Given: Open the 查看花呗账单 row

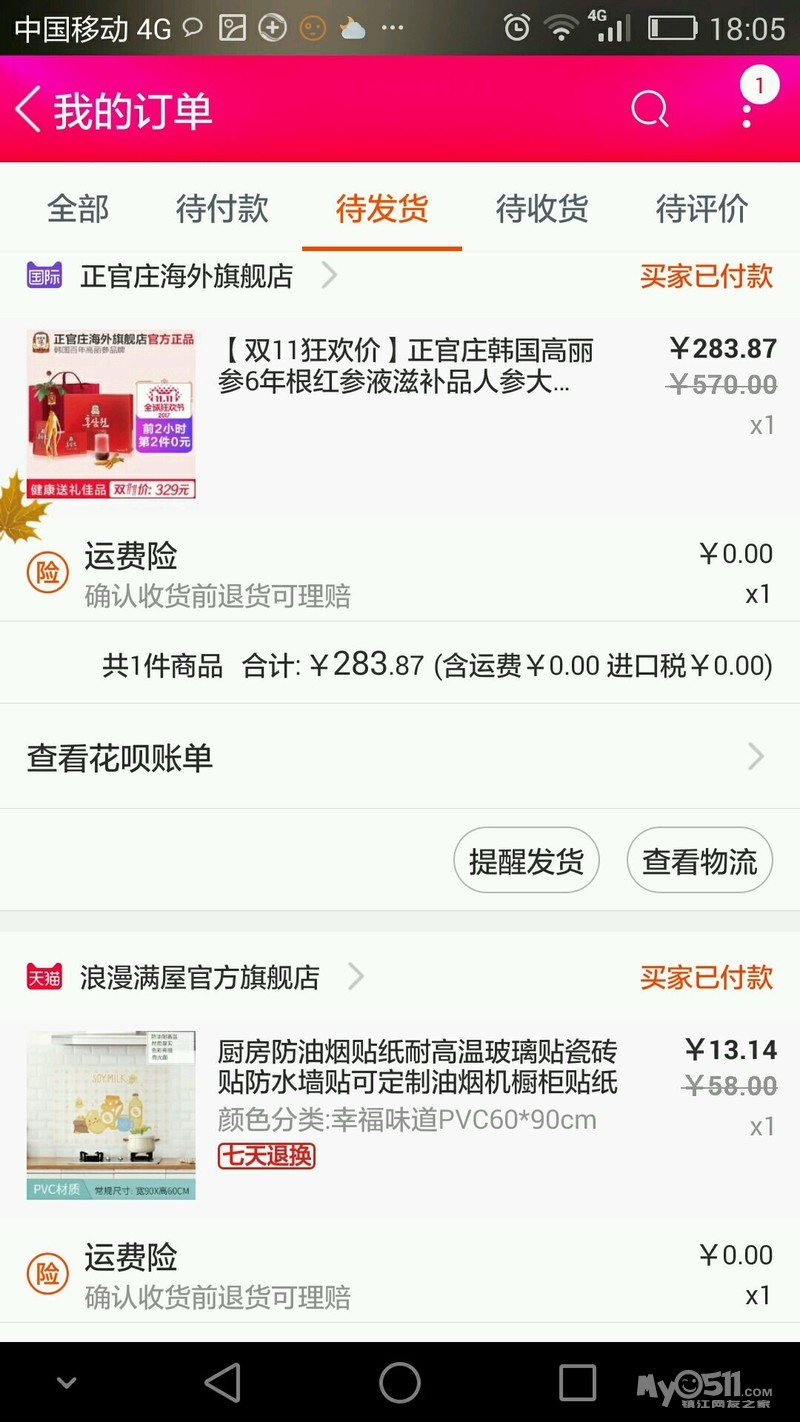Looking at the screenshot, I should coord(400,757).
